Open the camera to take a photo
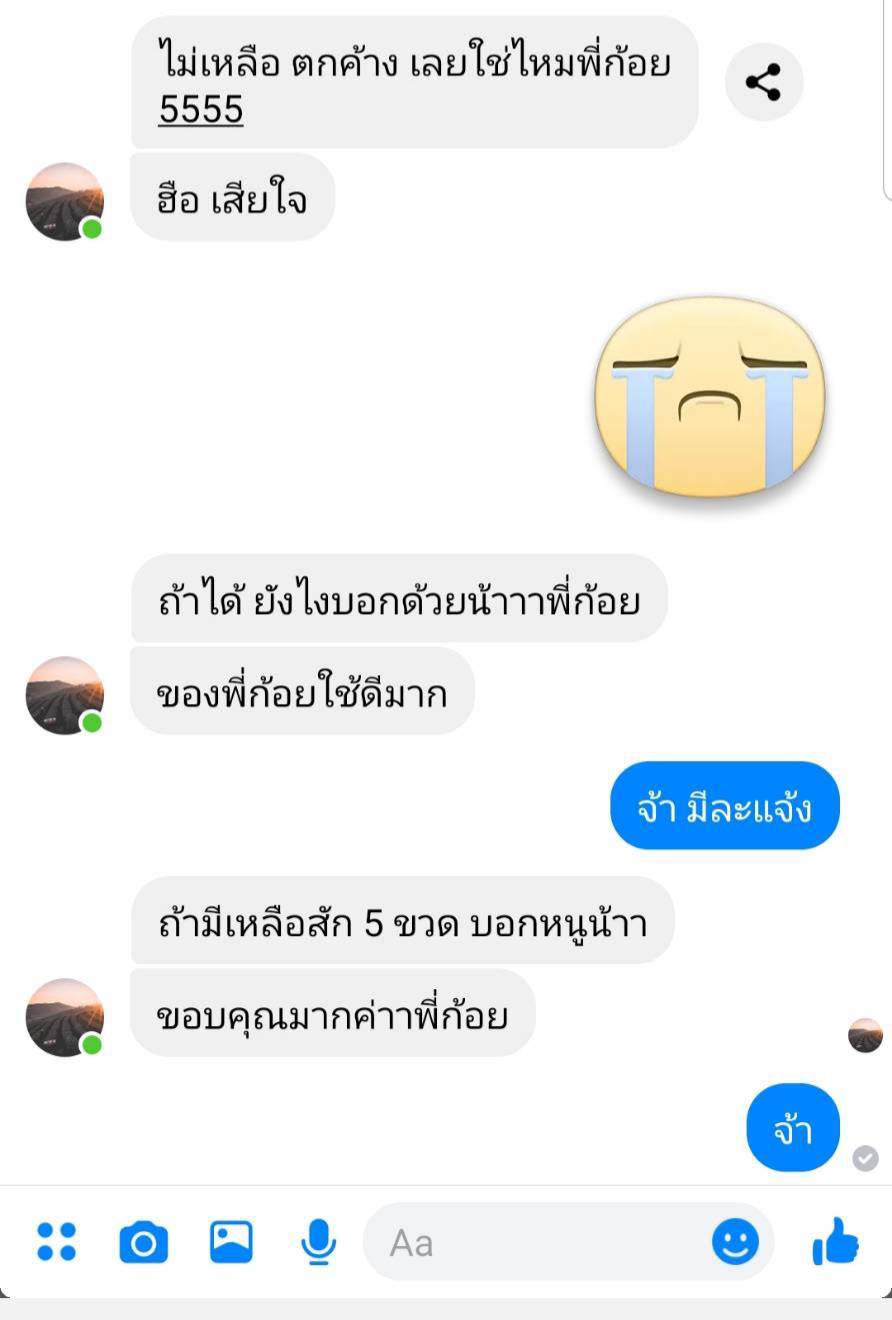892x1320 pixels. (144, 1242)
